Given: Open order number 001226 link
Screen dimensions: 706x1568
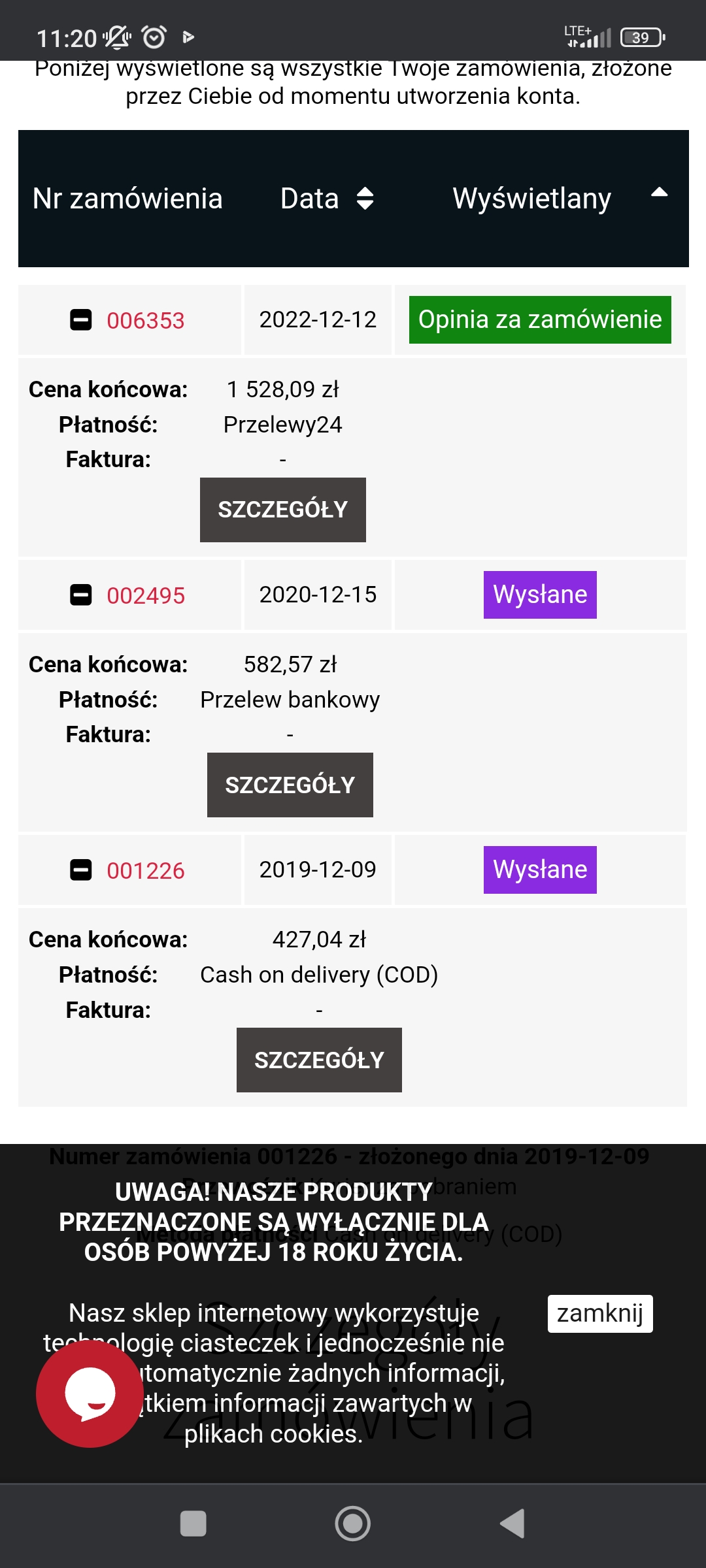Looking at the screenshot, I should pyautogui.click(x=146, y=871).
